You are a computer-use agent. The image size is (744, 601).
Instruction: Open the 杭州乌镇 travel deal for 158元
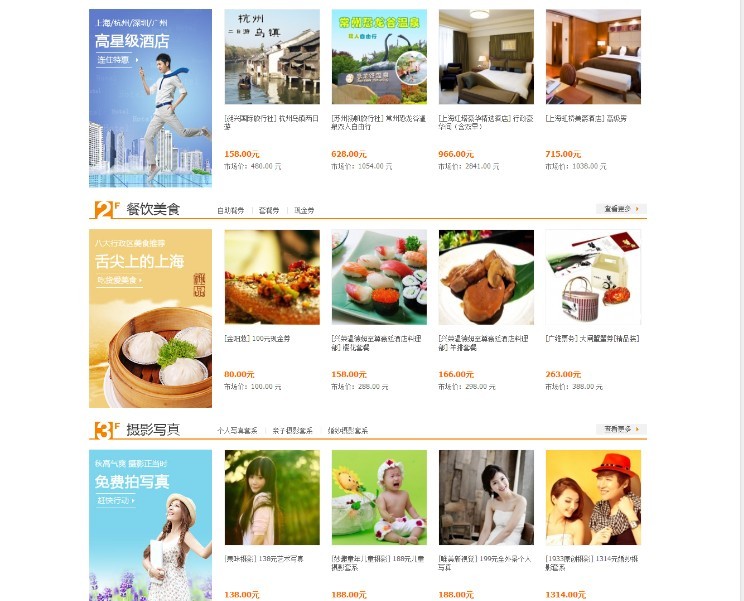tap(272, 57)
